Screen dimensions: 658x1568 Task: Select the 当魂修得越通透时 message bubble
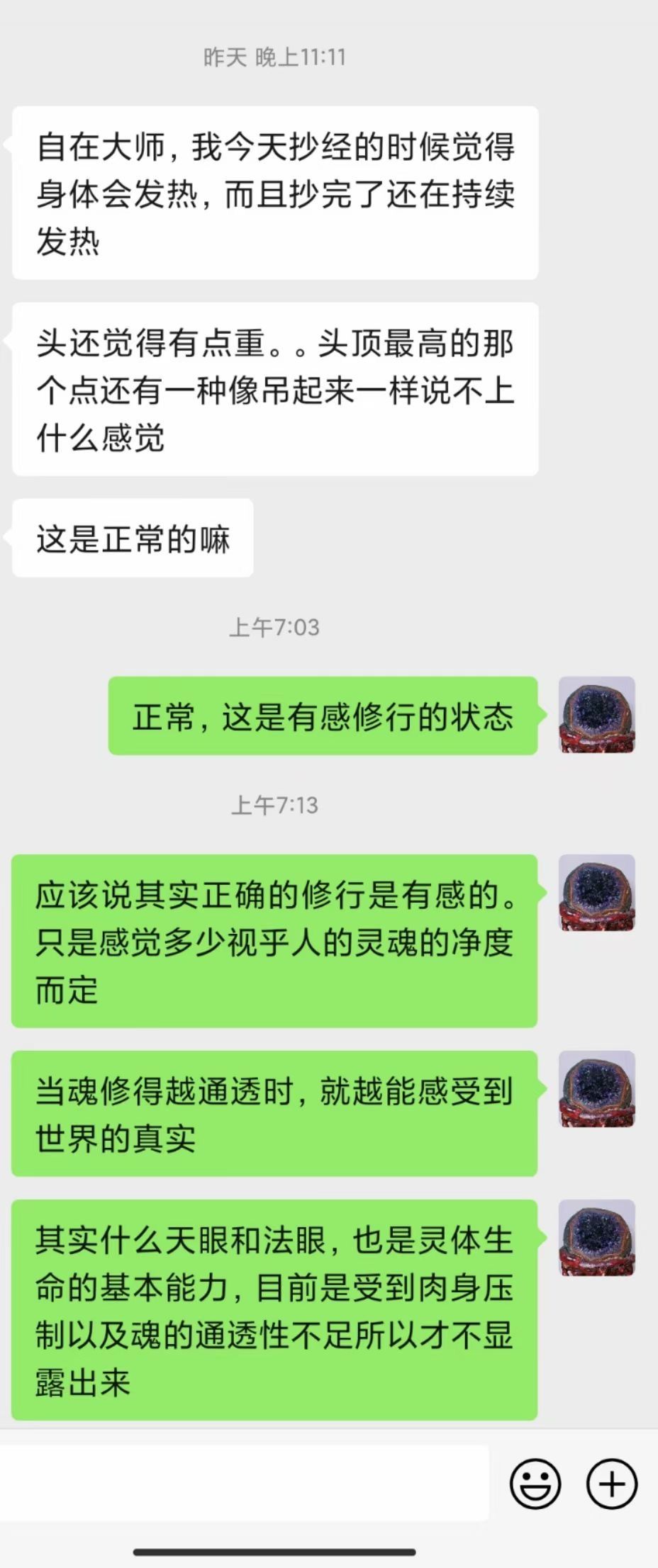pyautogui.click(x=277, y=1109)
